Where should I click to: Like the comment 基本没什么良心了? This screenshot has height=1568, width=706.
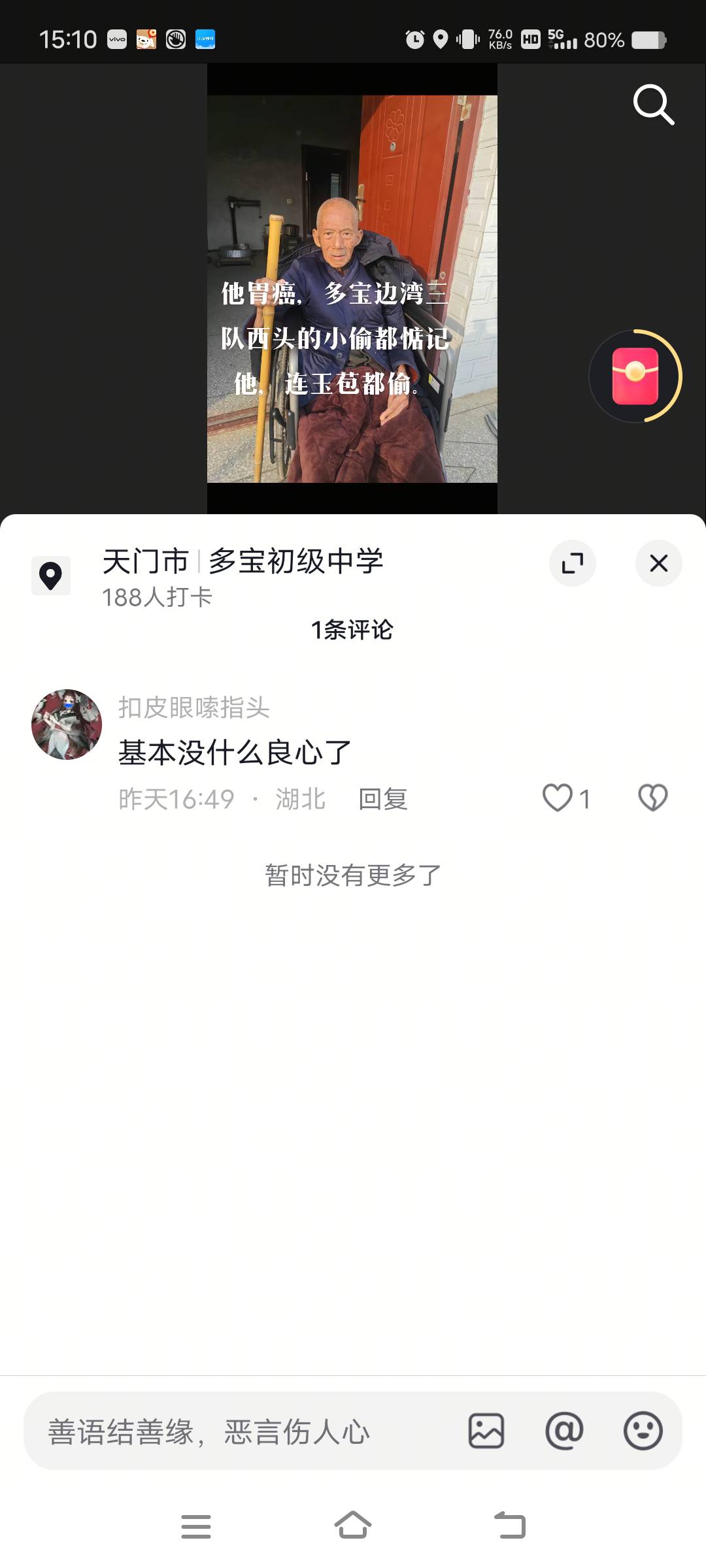pyautogui.click(x=558, y=798)
